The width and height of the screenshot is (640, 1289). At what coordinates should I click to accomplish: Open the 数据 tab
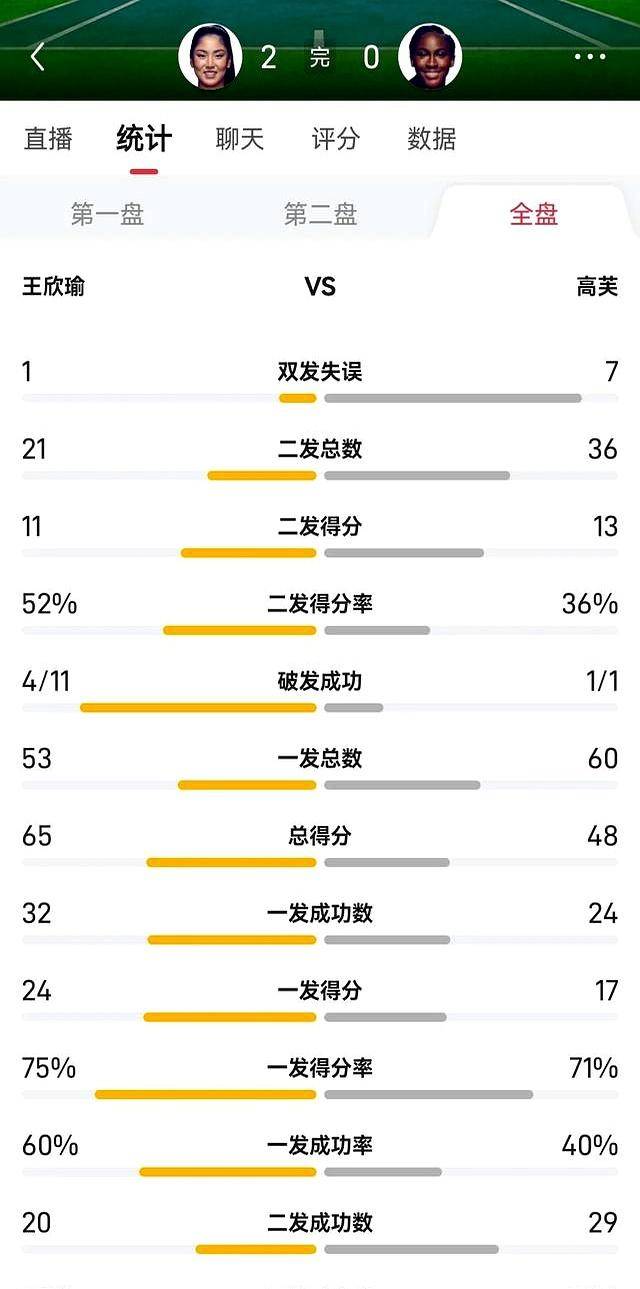coord(432,139)
